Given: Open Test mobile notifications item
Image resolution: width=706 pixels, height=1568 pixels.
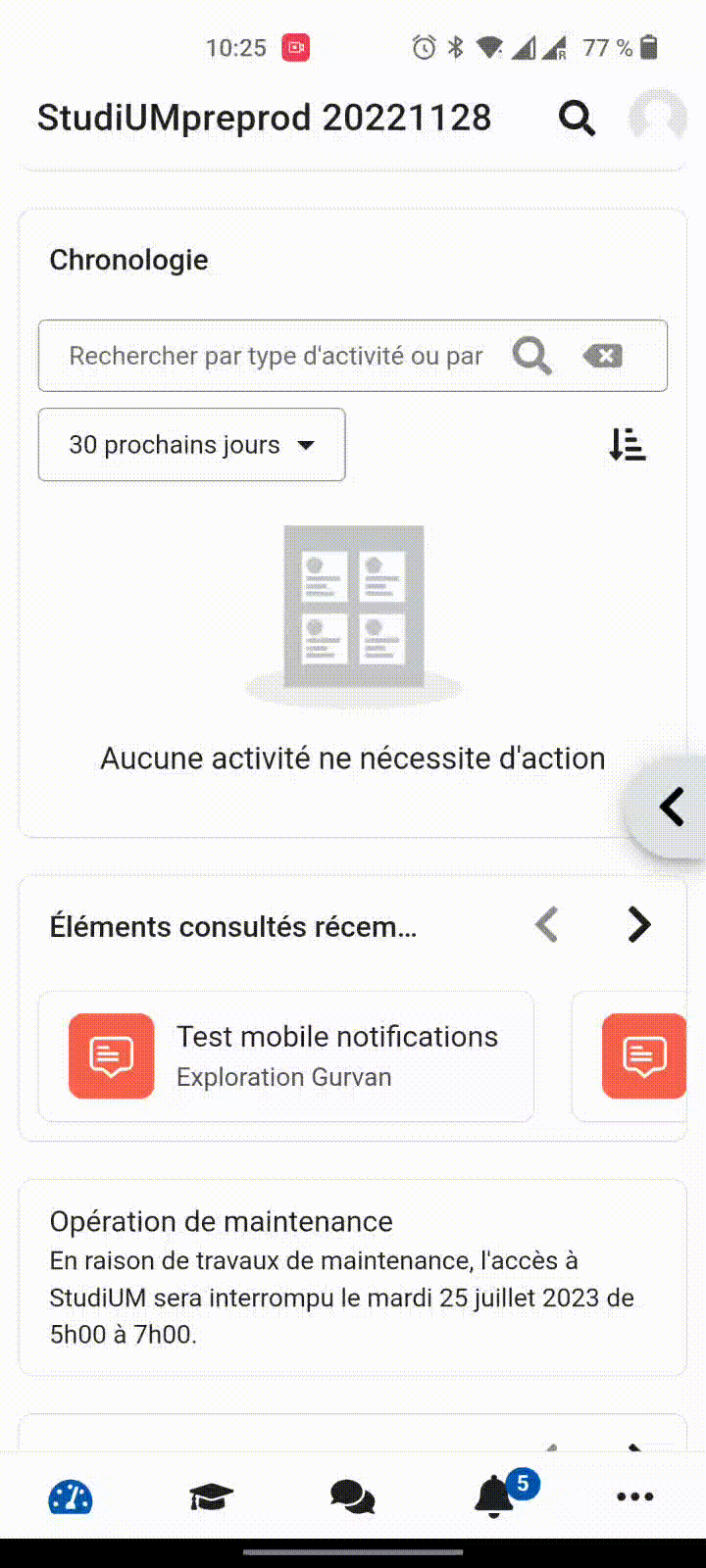Looking at the screenshot, I should (x=286, y=1055).
